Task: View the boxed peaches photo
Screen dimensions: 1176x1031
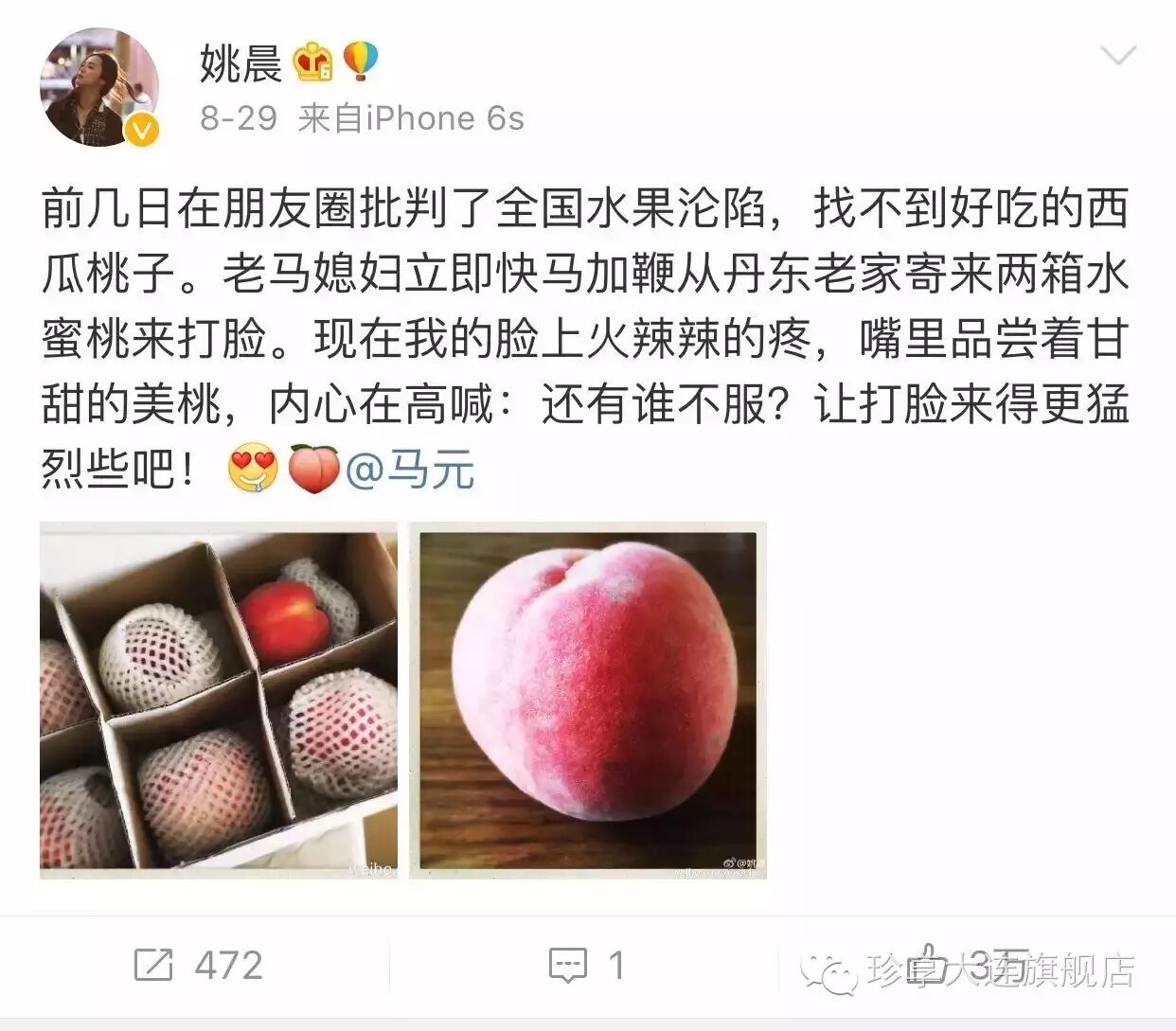Action: click(219, 701)
